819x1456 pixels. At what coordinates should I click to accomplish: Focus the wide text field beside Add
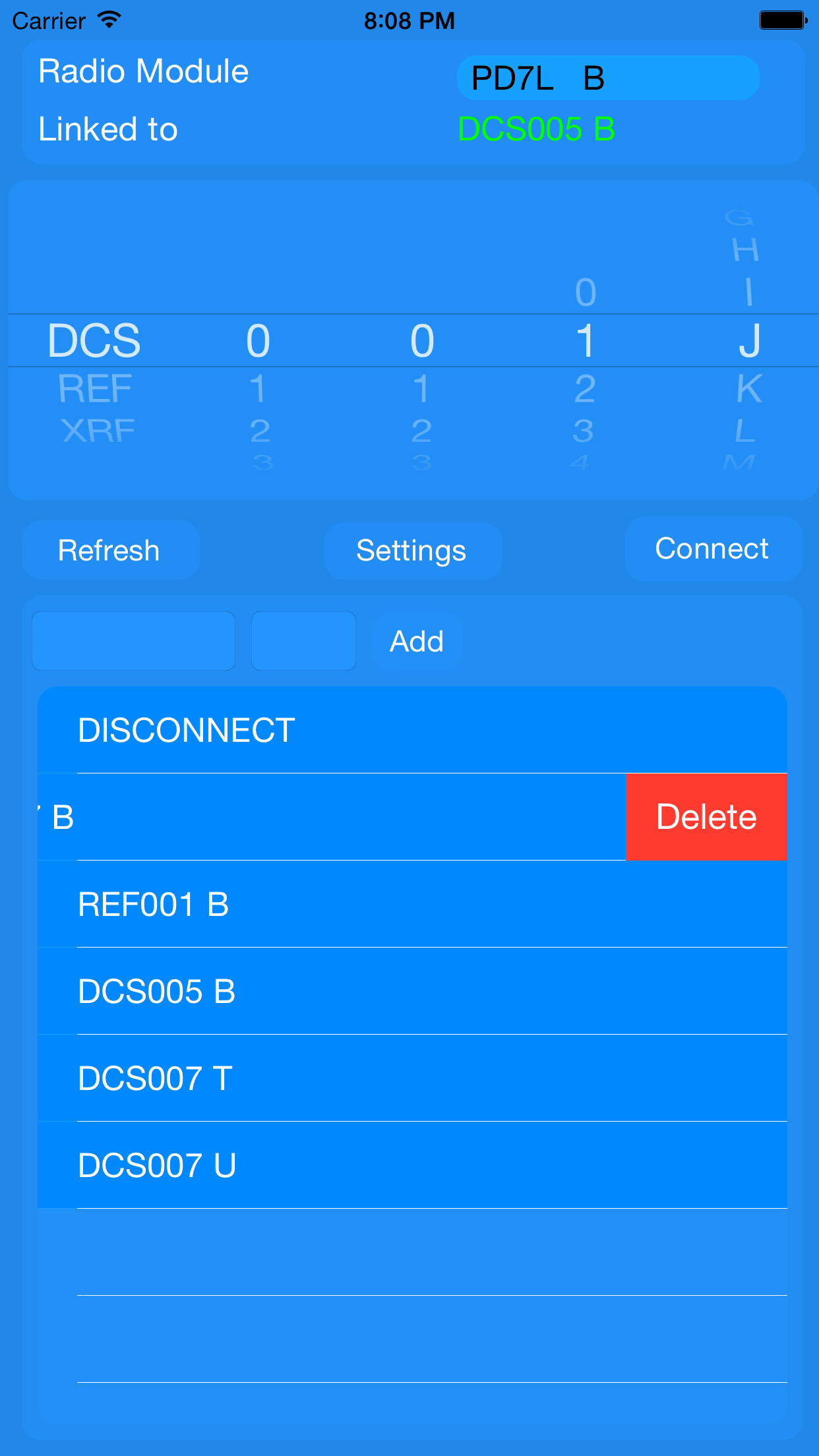click(134, 641)
